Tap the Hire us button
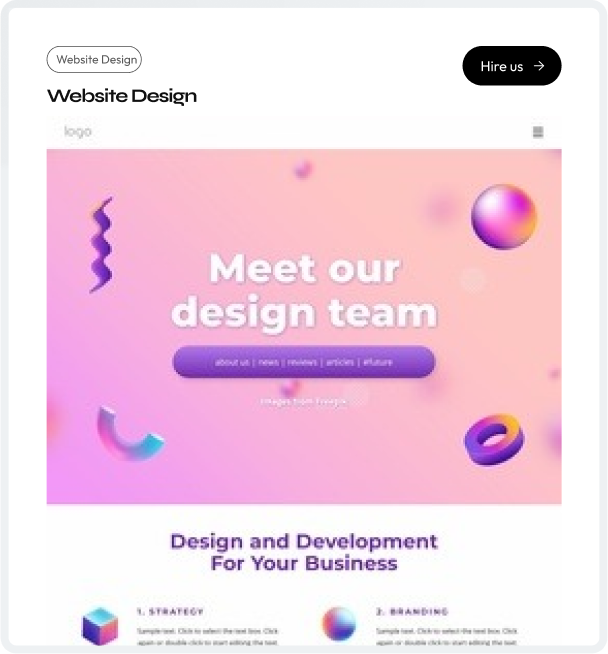This screenshot has width=608, height=654. (x=511, y=66)
